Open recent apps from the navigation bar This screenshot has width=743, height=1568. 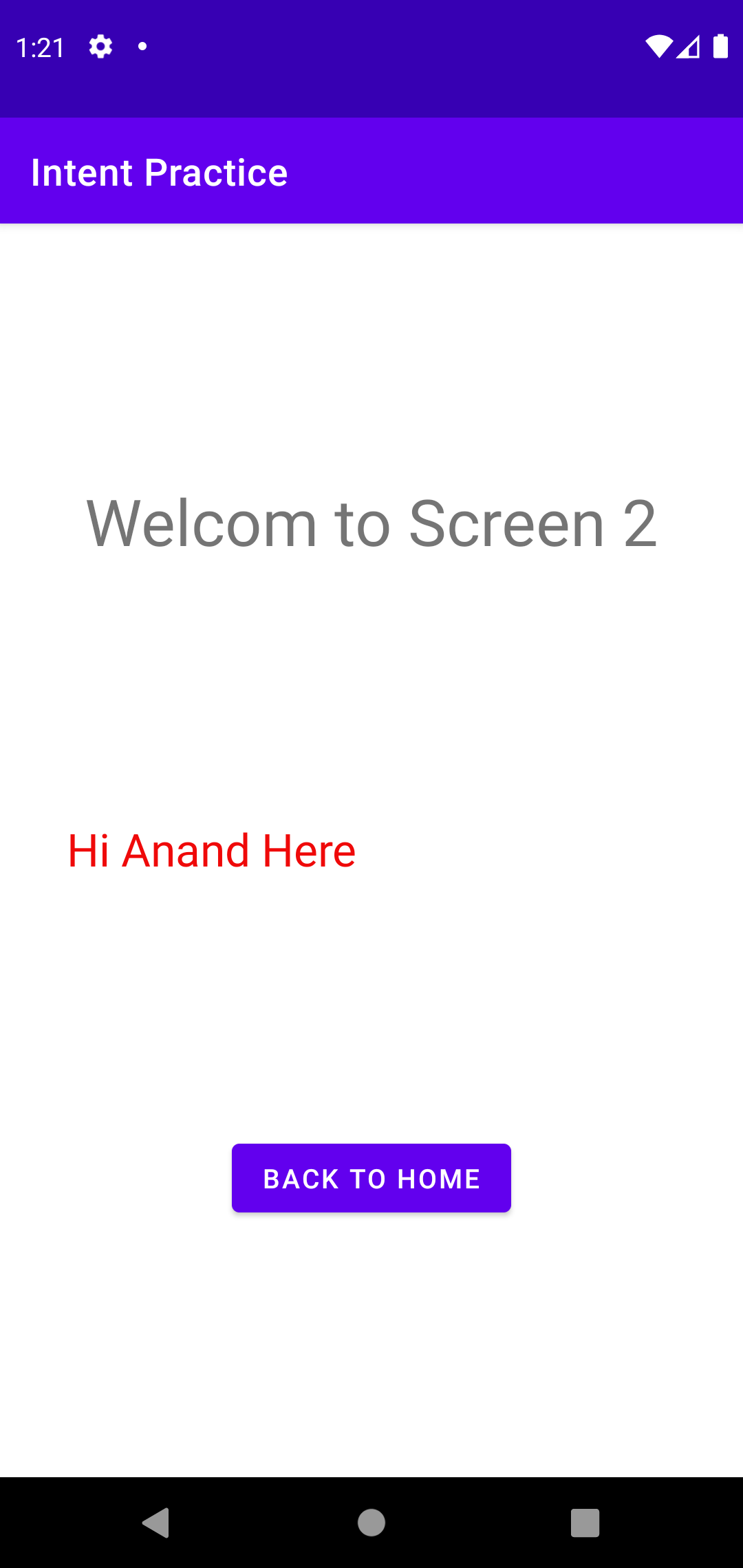(x=585, y=1523)
